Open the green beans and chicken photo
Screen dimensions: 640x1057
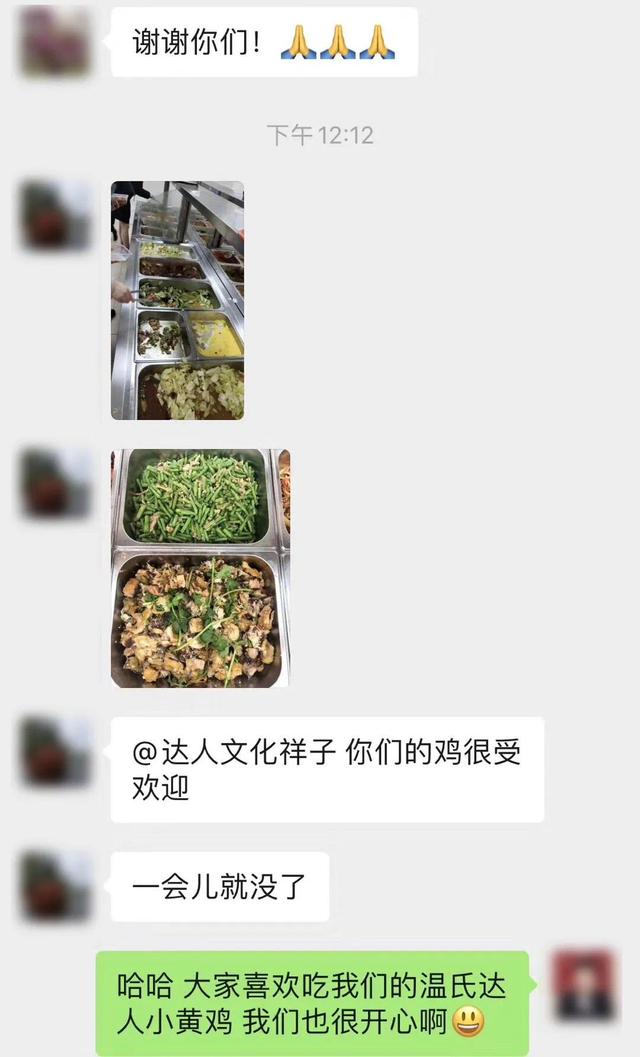(x=200, y=568)
